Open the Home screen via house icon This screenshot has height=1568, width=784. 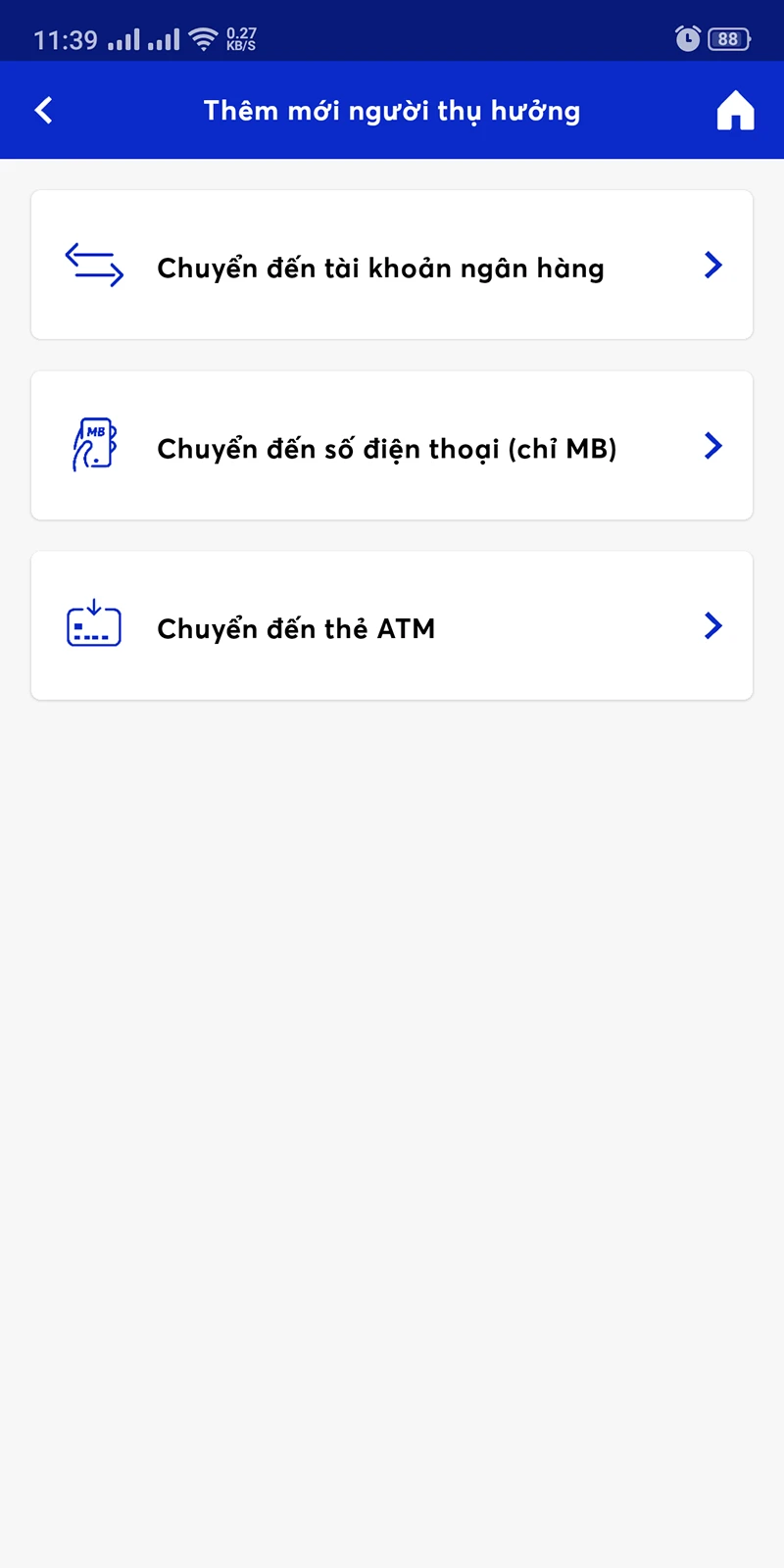pos(735,110)
